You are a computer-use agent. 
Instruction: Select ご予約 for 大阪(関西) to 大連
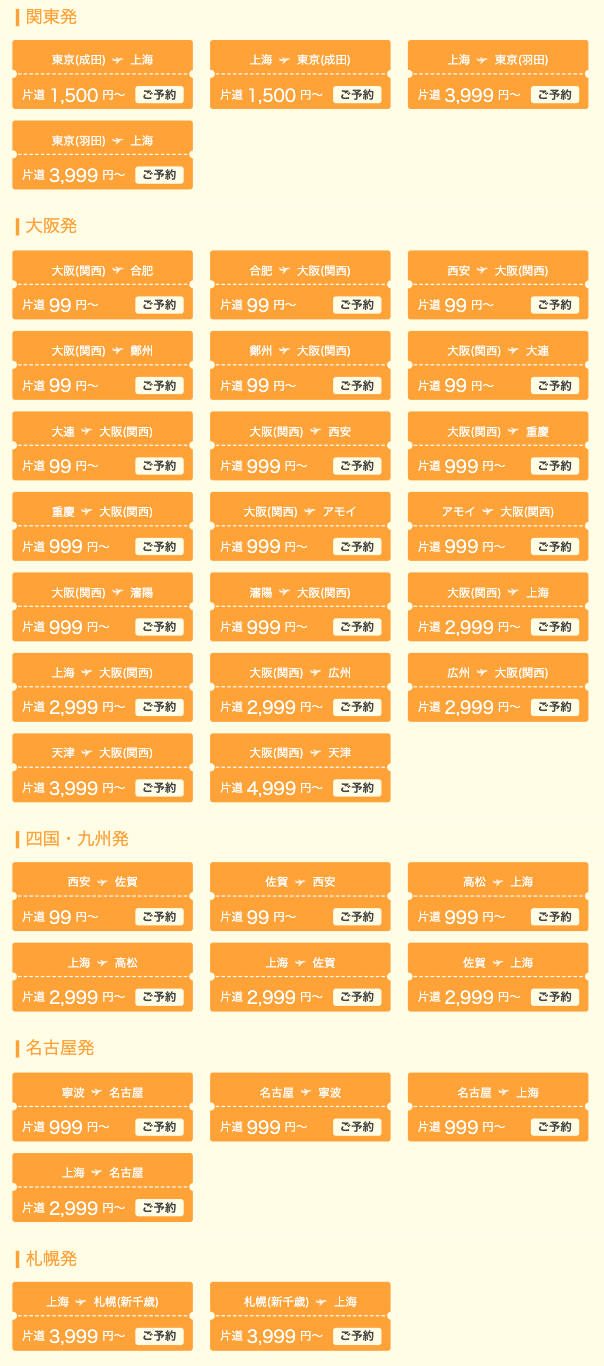555,386
